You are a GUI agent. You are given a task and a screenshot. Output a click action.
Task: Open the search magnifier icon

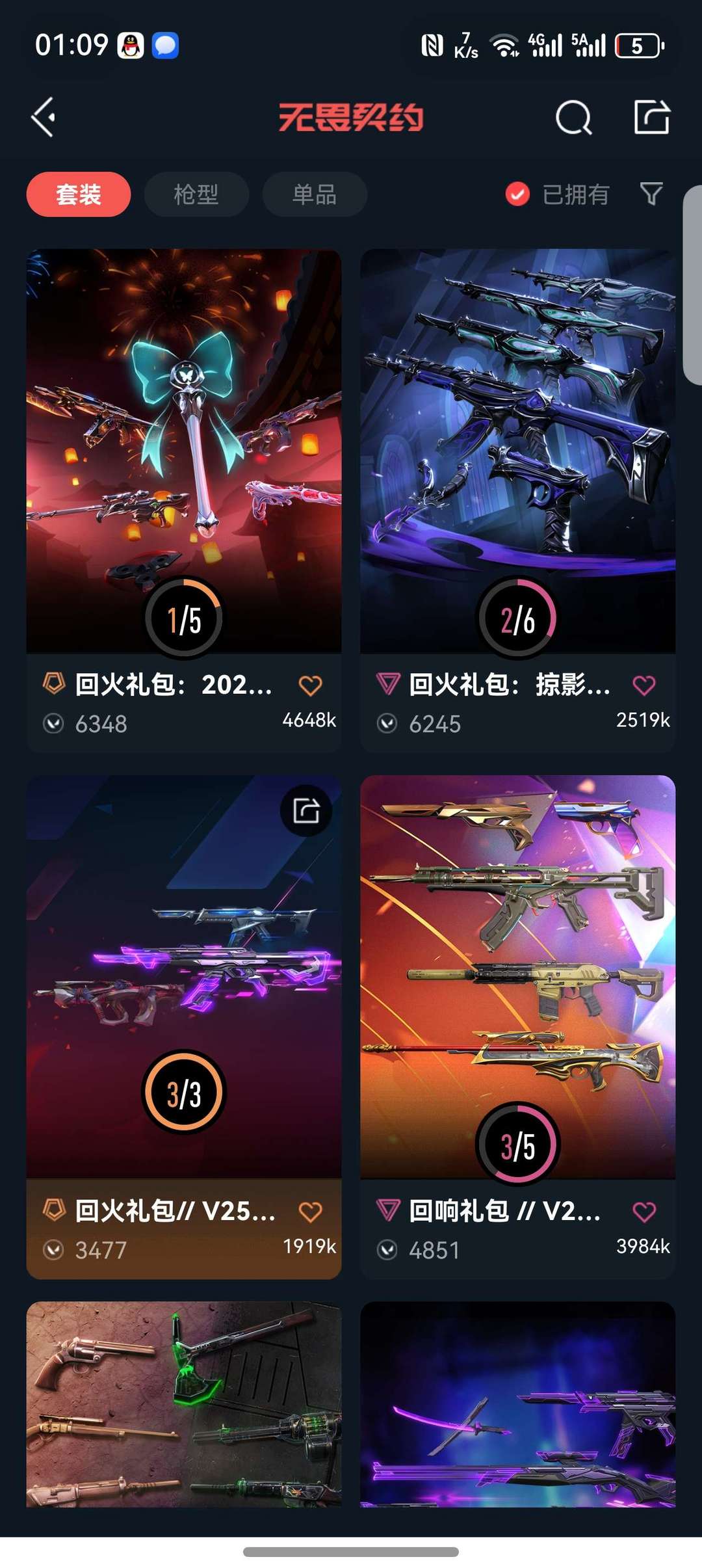pyautogui.click(x=573, y=118)
